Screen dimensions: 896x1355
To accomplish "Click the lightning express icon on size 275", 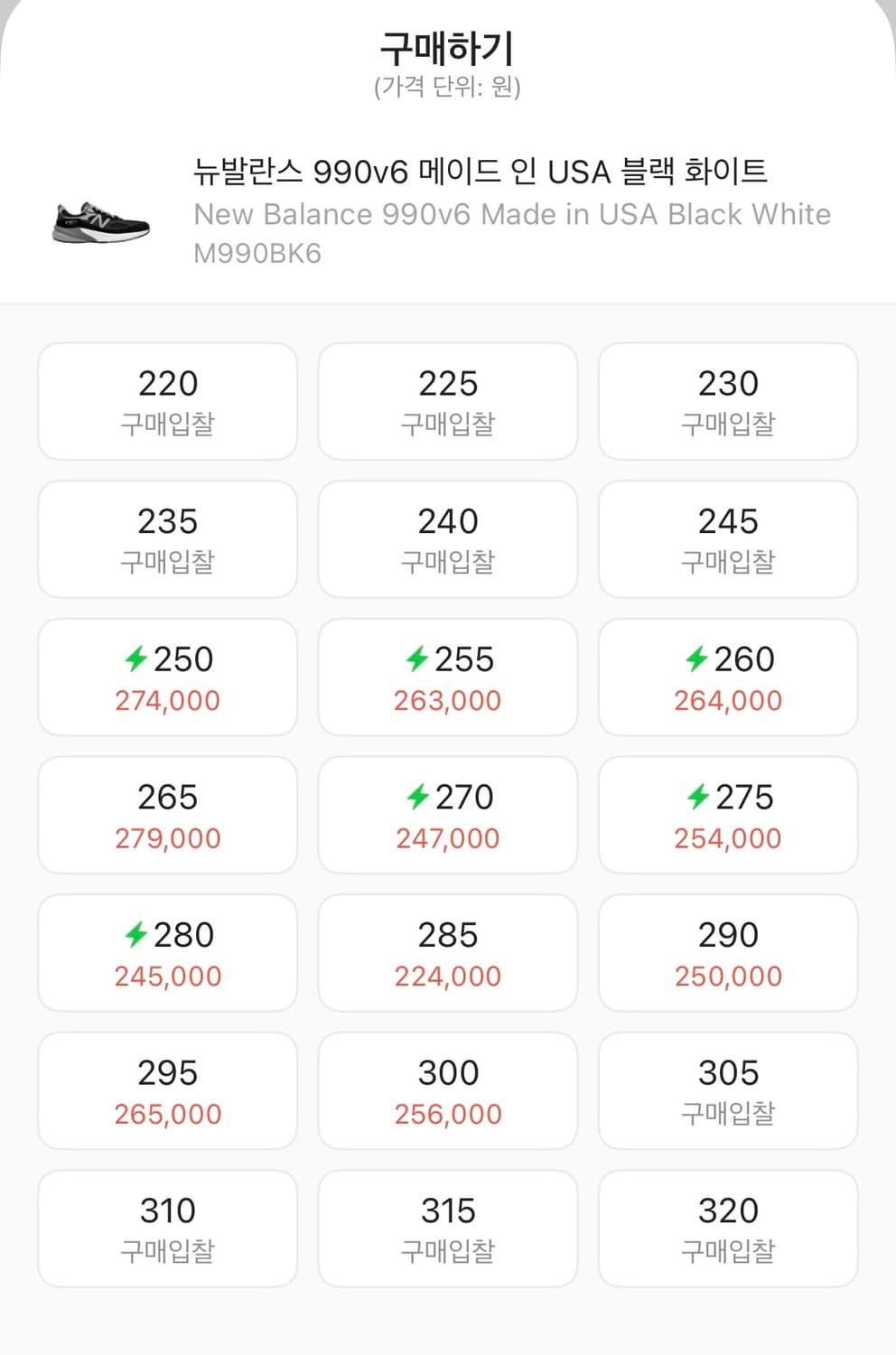I will coord(696,797).
